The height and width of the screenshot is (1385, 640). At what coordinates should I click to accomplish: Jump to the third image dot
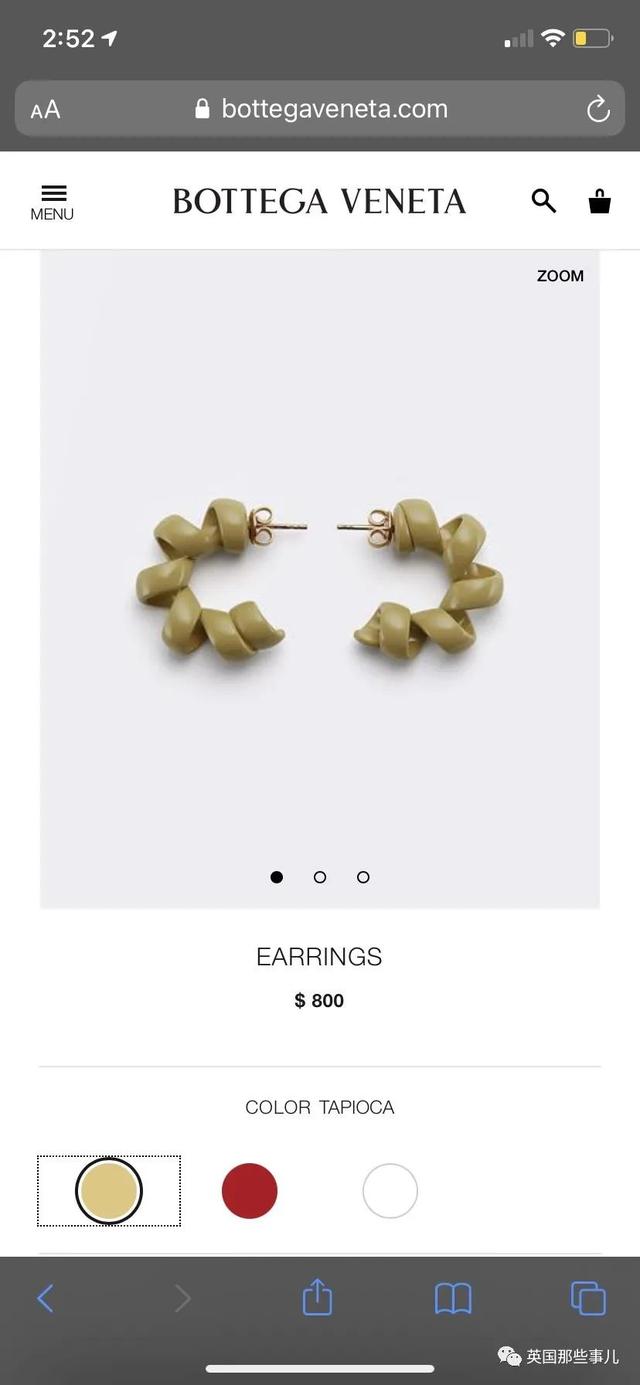click(x=363, y=877)
